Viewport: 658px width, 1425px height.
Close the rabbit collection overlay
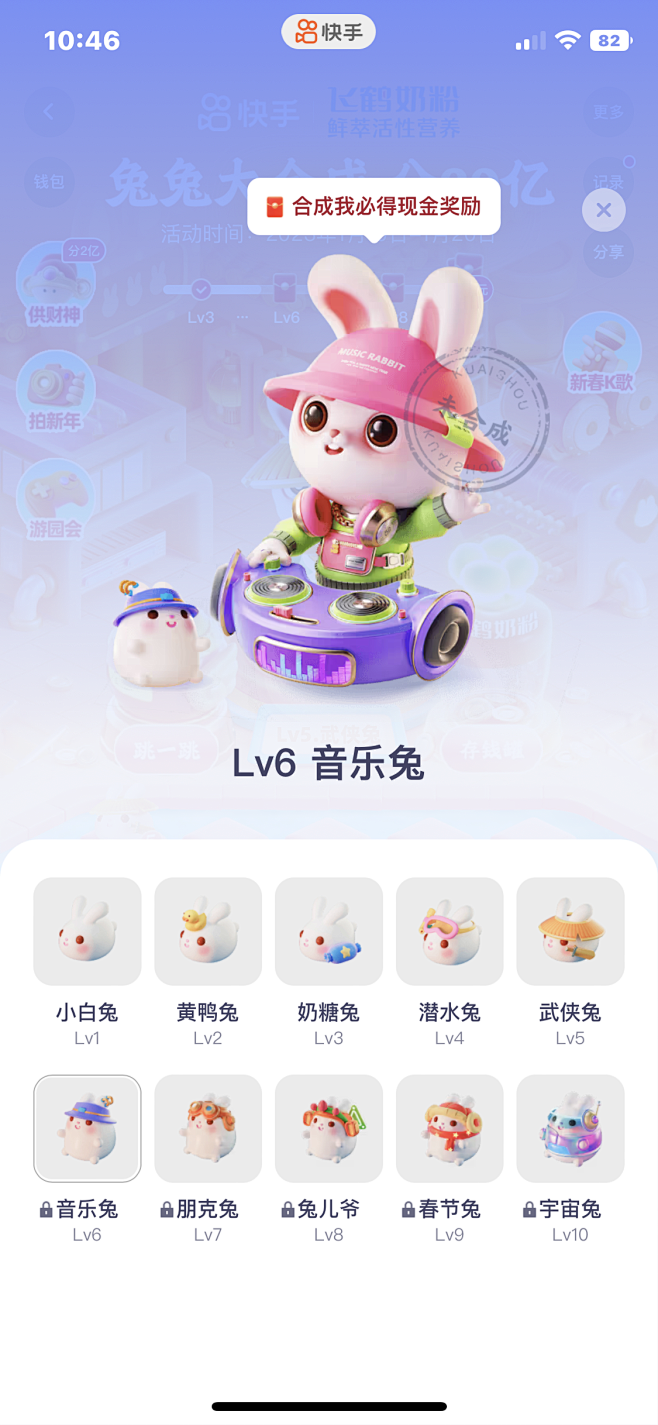tap(603, 210)
